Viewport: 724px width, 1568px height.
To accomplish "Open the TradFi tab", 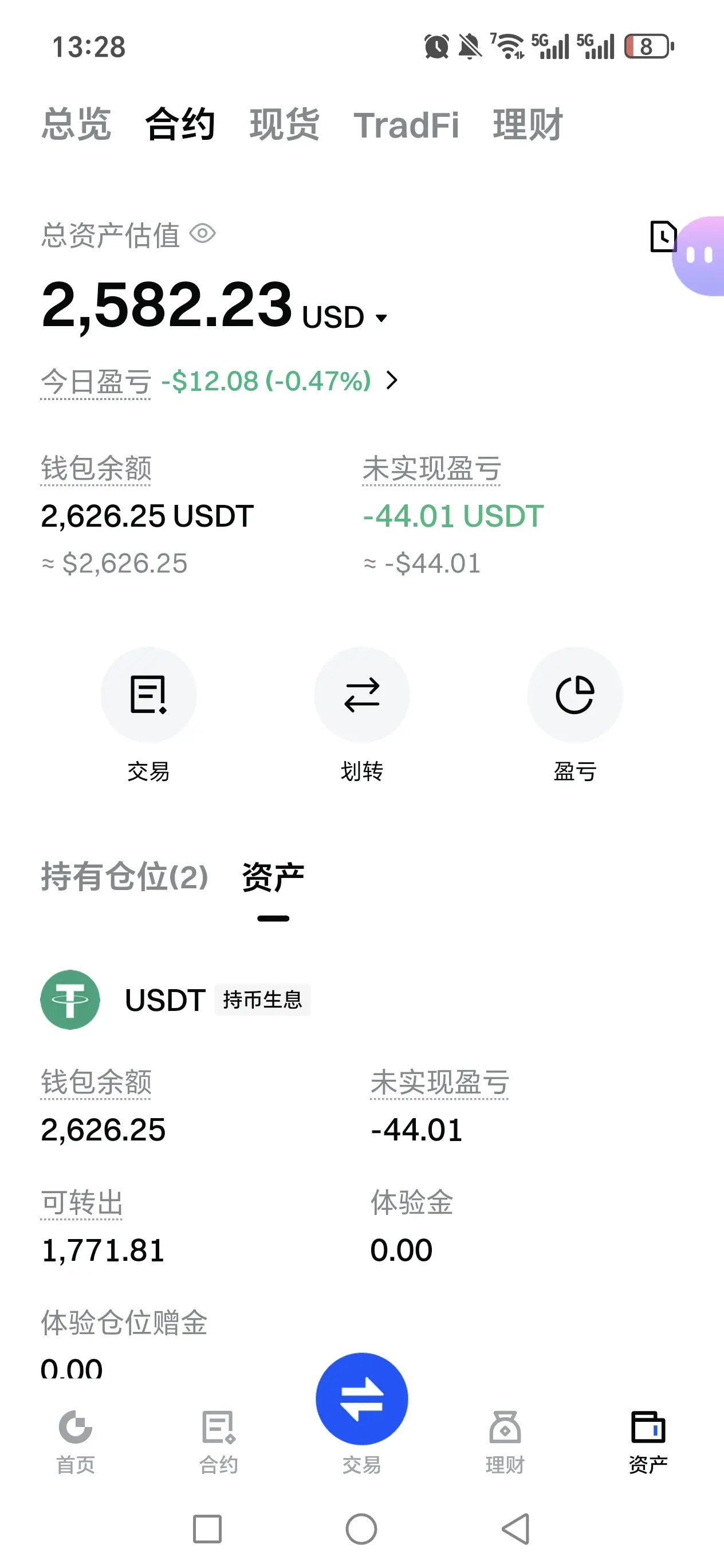I will pyautogui.click(x=406, y=125).
